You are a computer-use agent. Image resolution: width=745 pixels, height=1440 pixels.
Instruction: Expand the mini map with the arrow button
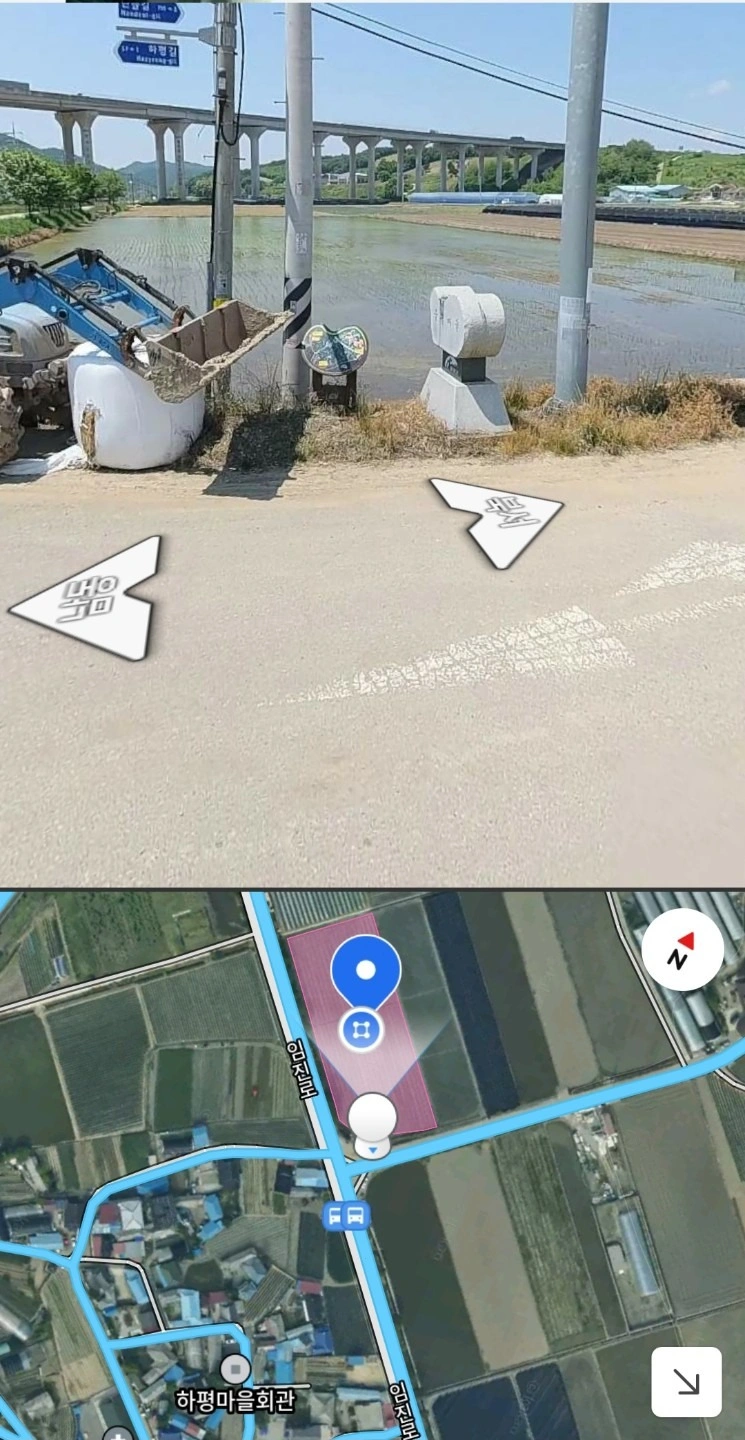point(686,1382)
